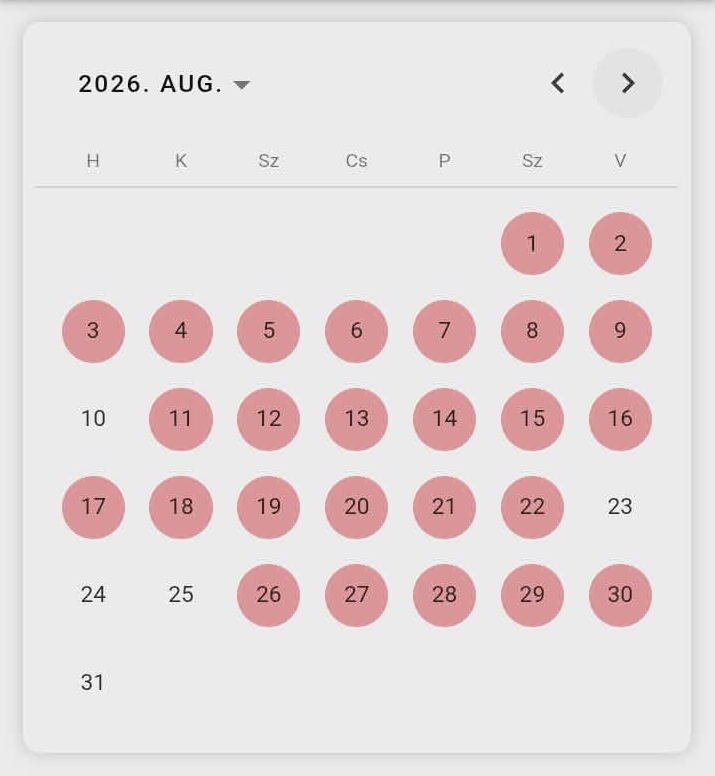Select highlighted day 30
Image resolution: width=715 pixels, height=776 pixels.
620,595
